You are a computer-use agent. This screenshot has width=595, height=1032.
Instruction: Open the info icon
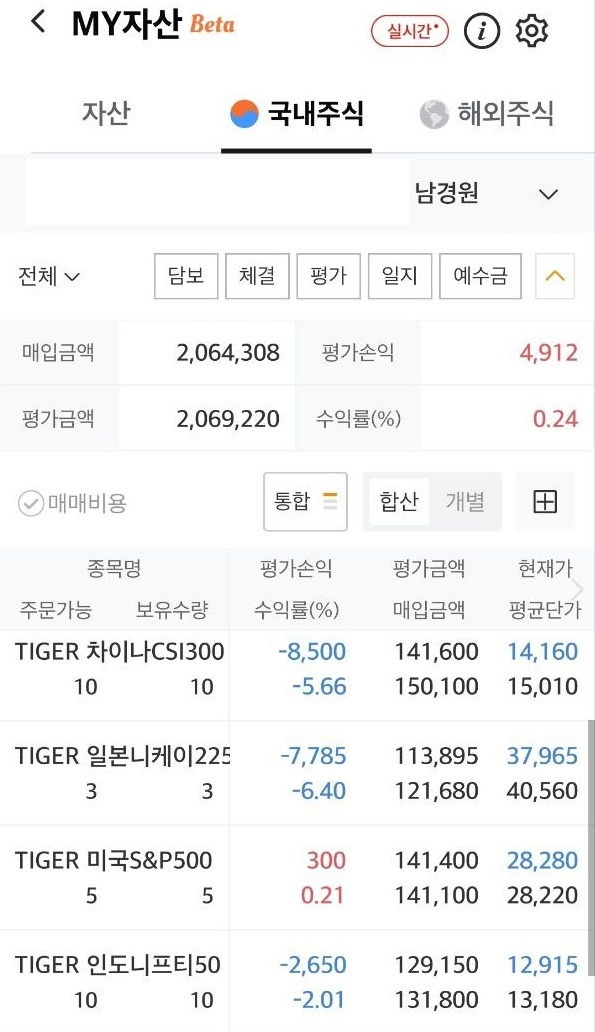pyautogui.click(x=482, y=31)
